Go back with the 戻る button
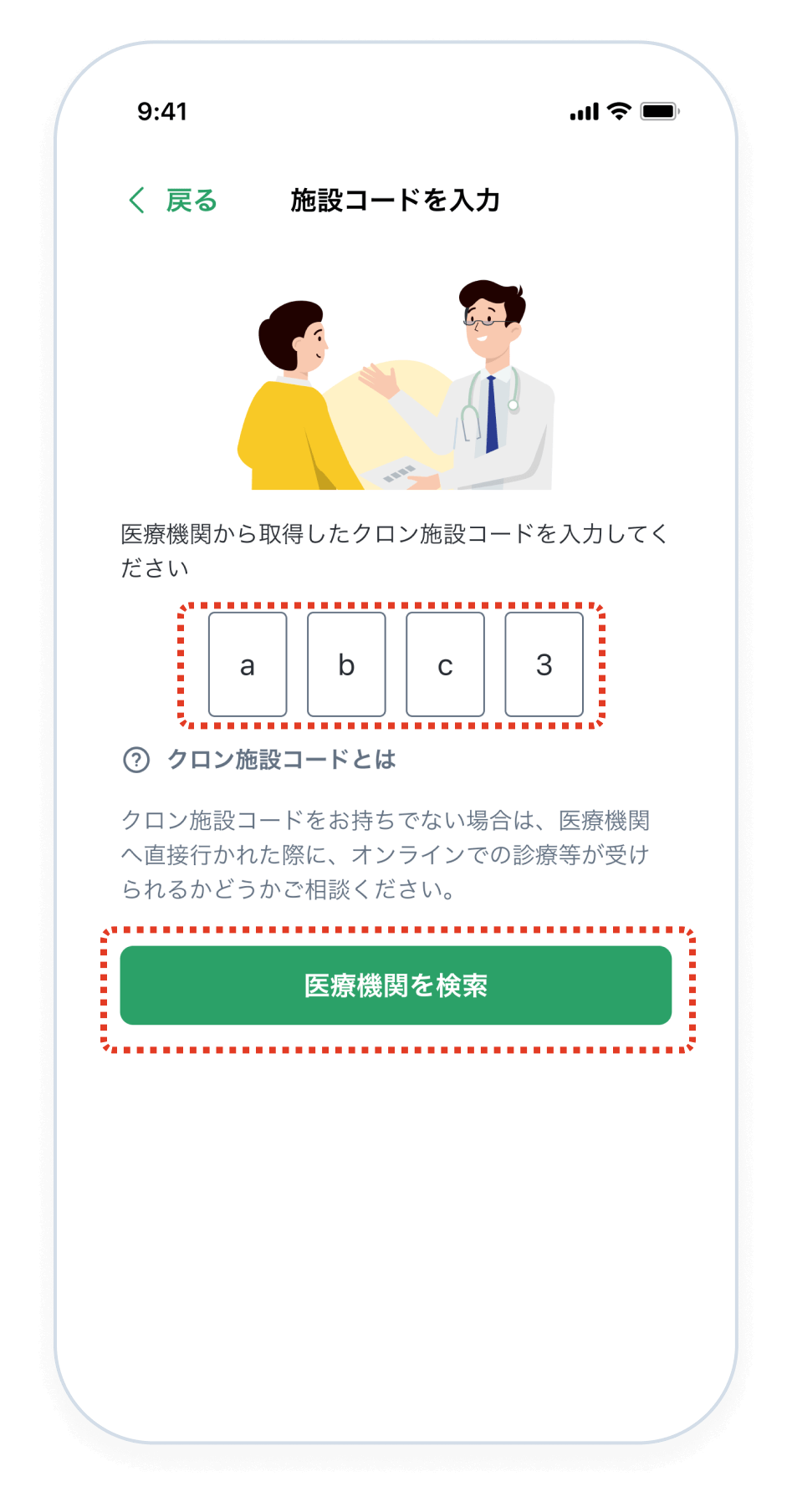Screen dimensions: 792x1512 coord(175,201)
